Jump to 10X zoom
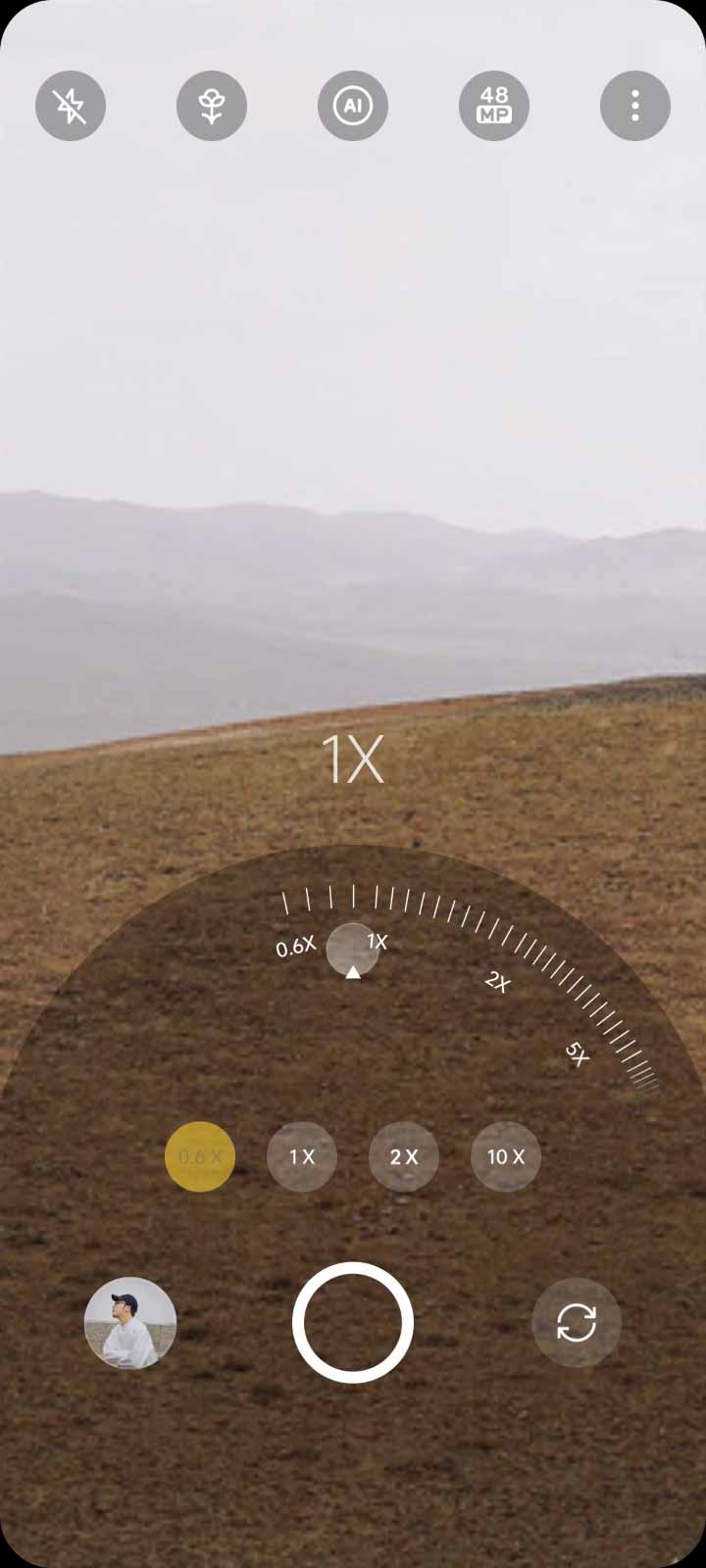 point(506,1156)
